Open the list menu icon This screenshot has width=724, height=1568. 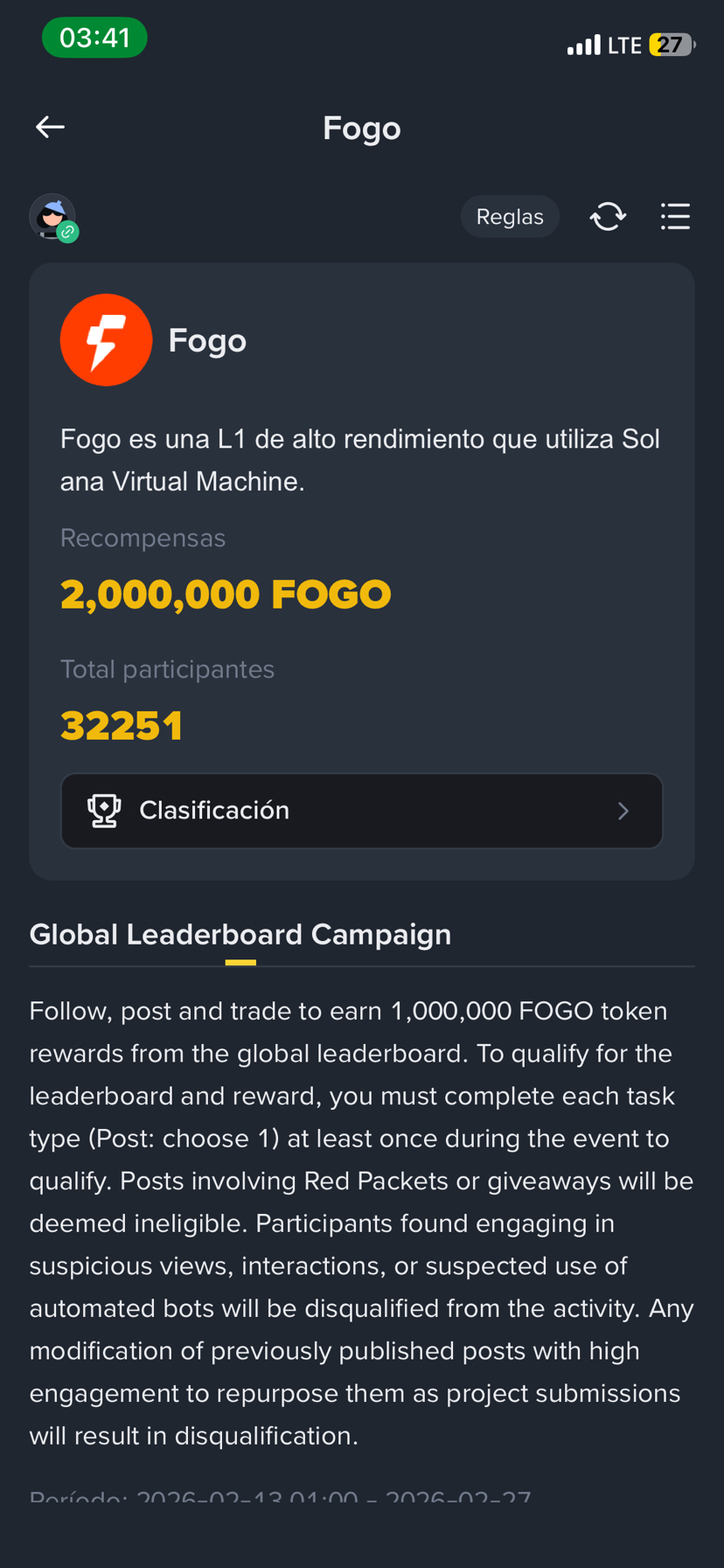pyautogui.click(x=675, y=217)
